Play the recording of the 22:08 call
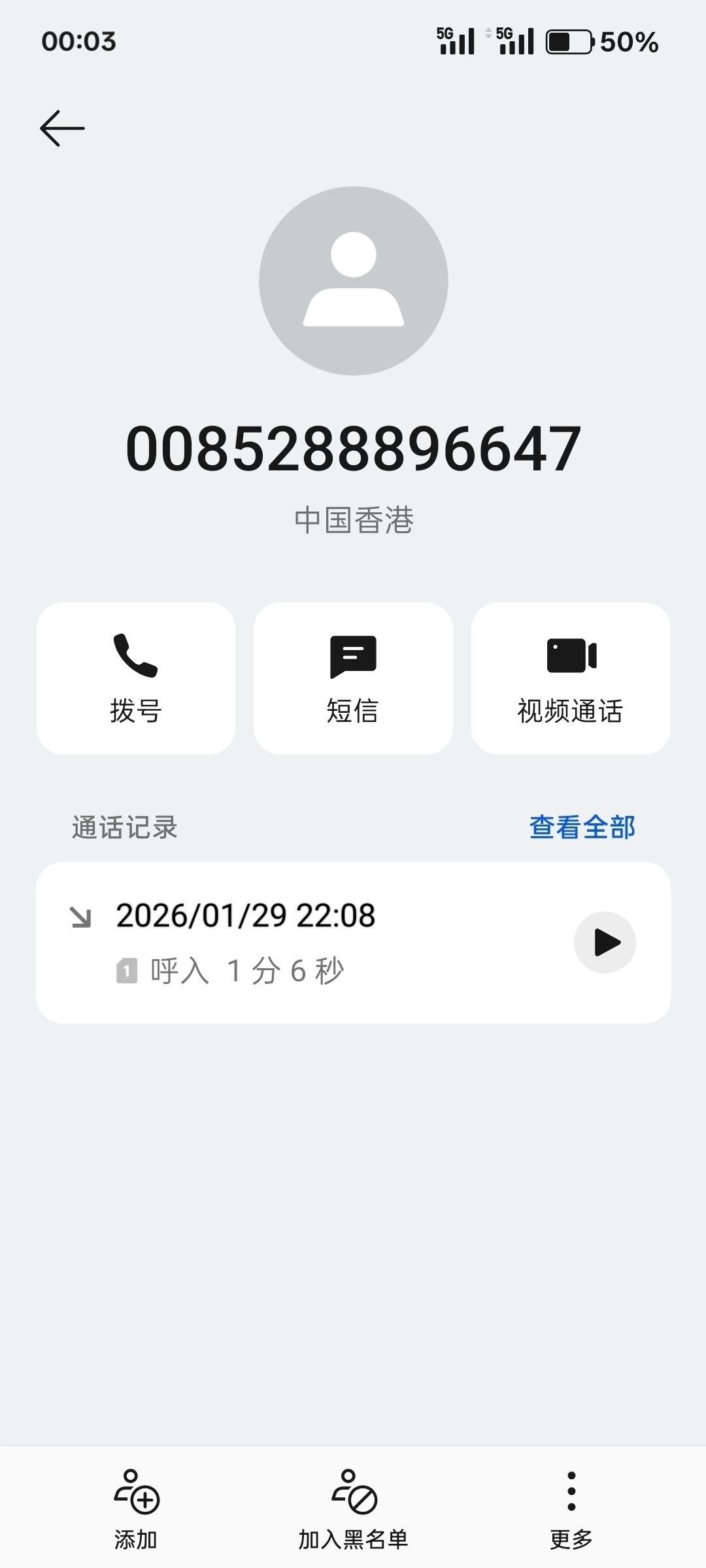The width and height of the screenshot is (706, 1568). (605, 942)
